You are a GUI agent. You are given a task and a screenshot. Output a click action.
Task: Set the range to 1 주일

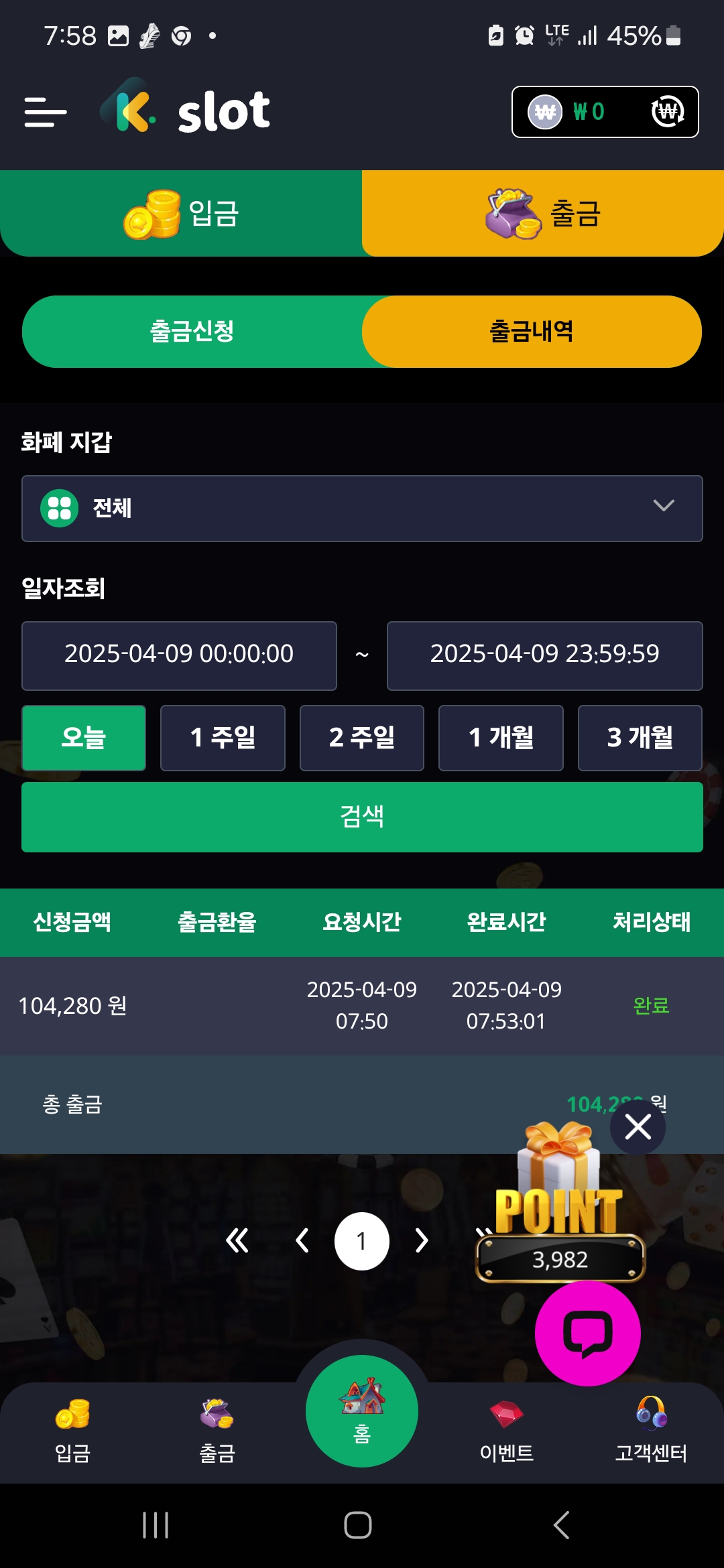tap(223, 737)
